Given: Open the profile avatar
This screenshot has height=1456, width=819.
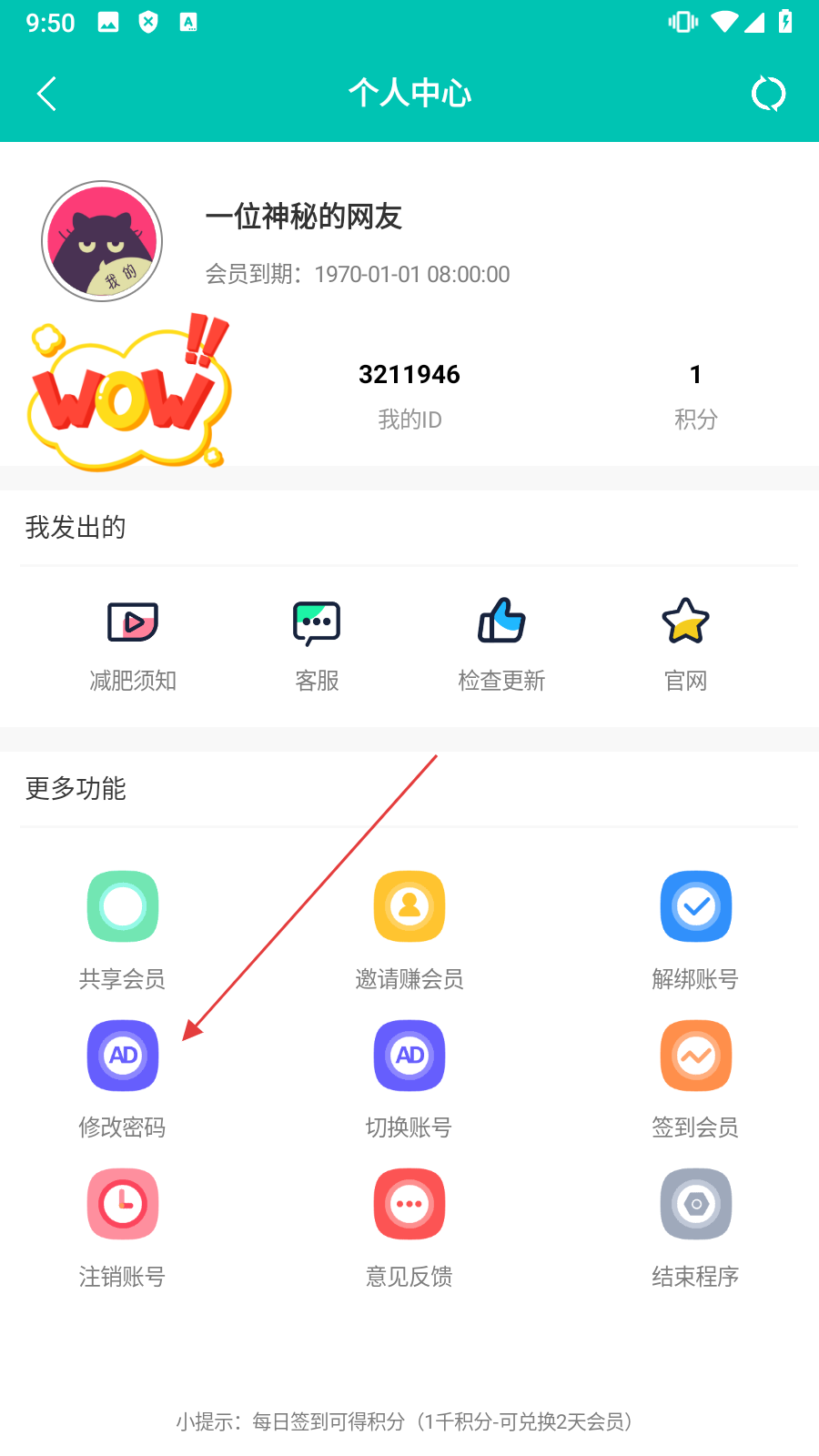Looking at the screenshot, I should tap(102, 241).
